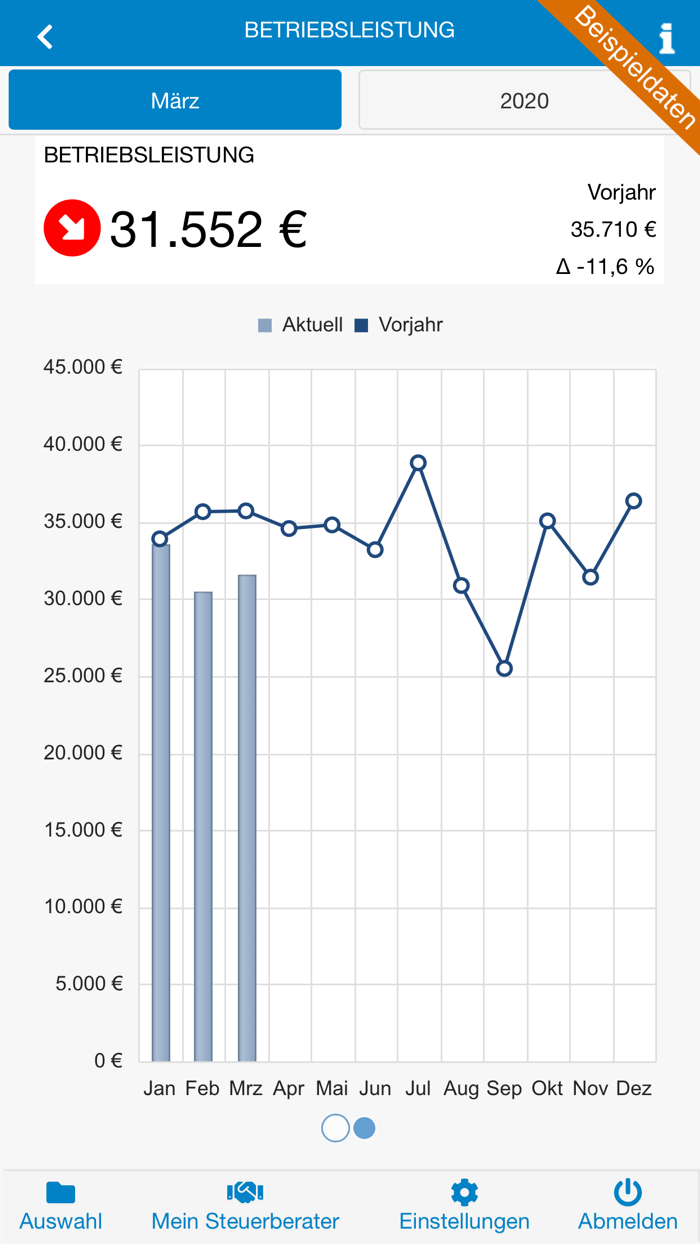The height and width of the screenshot is (1244, 700).
Task: Go back using the top-left arrow
Action: (x=44, y=37)
